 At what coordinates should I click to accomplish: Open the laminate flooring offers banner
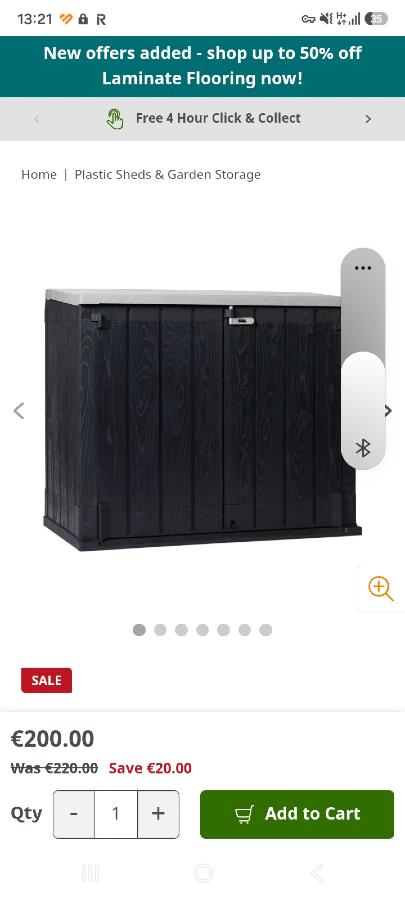202,66
